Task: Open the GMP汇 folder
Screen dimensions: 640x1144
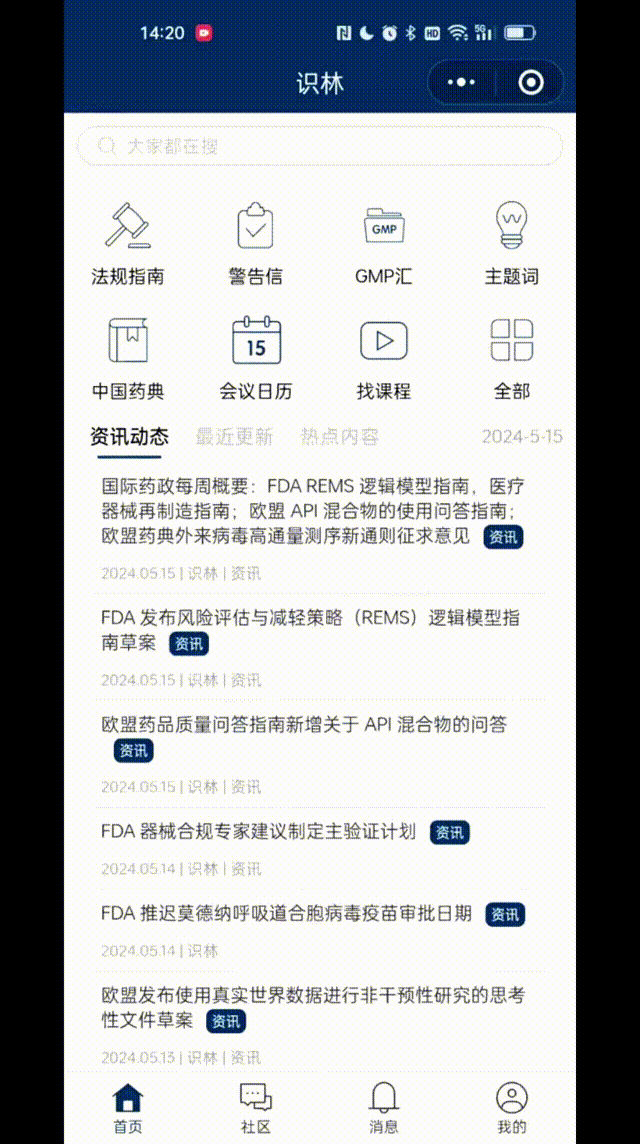Action: (x=384, y=244)
